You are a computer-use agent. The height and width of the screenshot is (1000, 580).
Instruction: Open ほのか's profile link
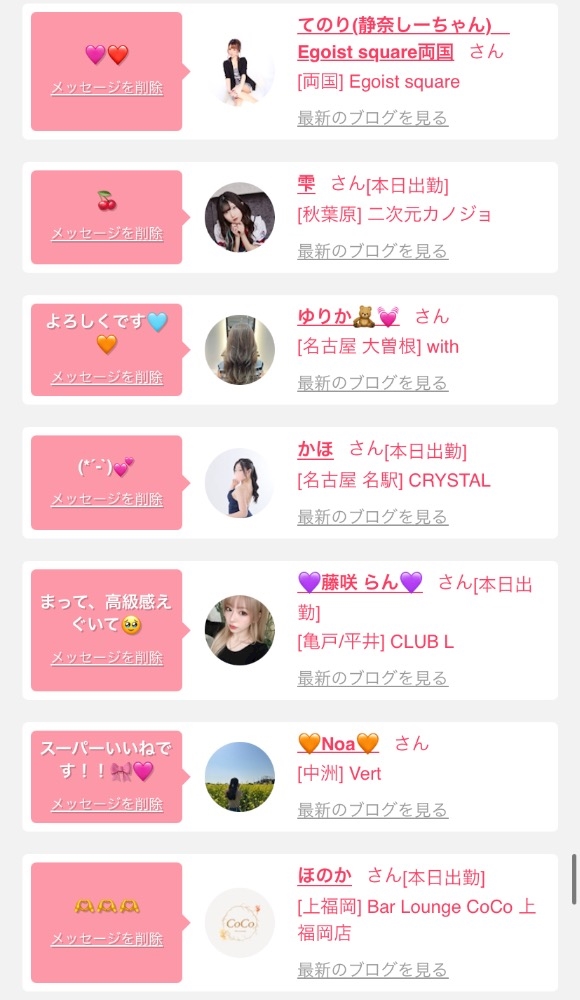tap(324, 876)
